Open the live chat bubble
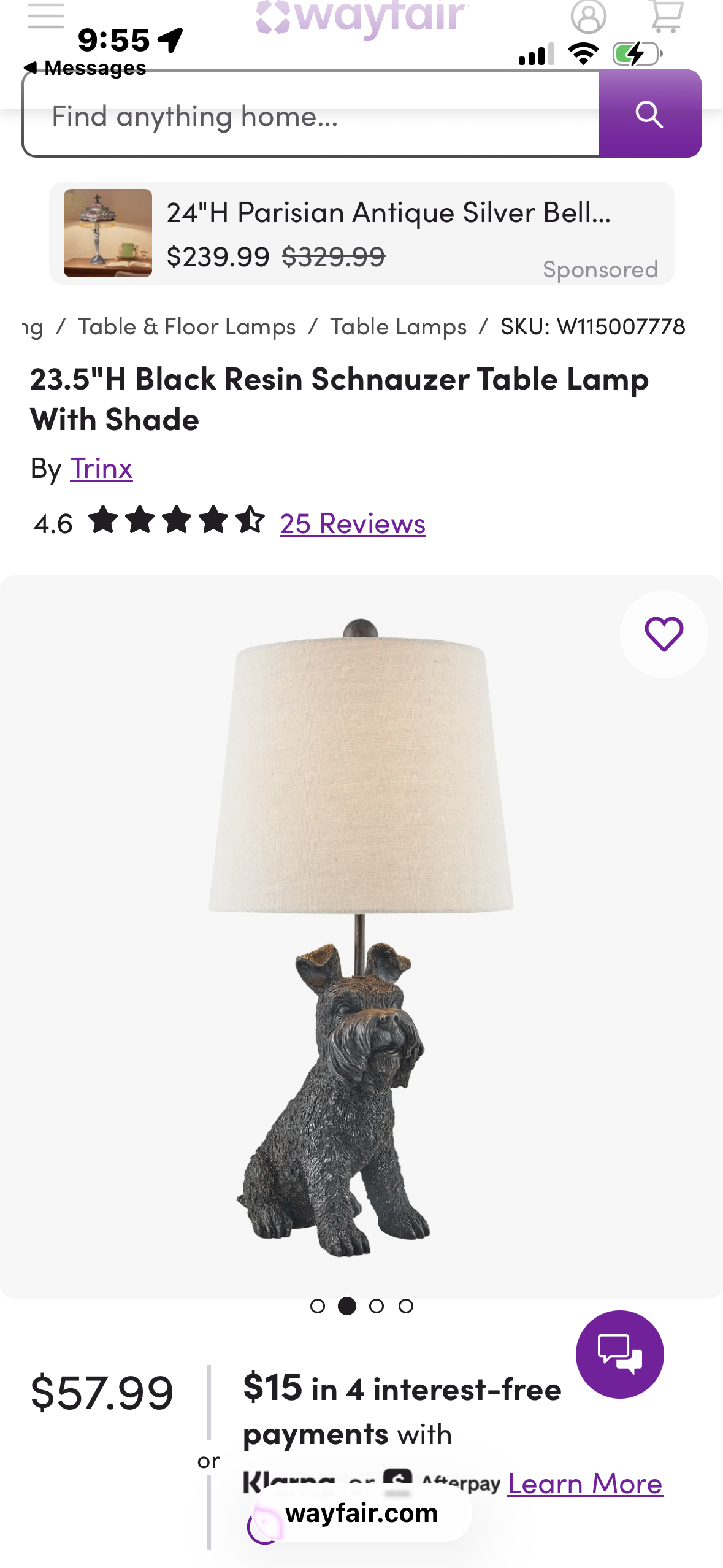This screenshot has width=723, height=1568. [619, 1354]
